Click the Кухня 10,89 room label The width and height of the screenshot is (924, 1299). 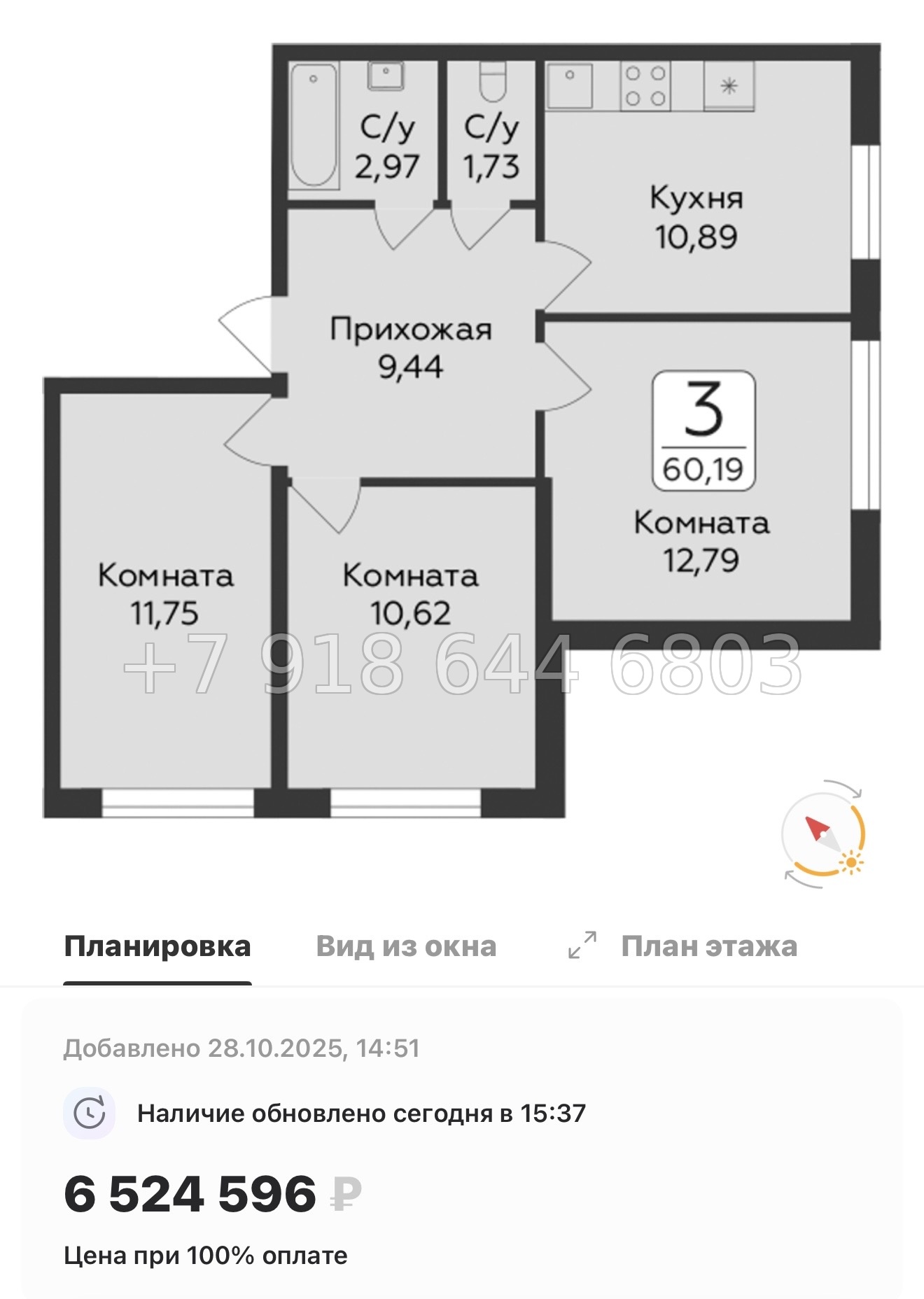(x=696, y=217)
